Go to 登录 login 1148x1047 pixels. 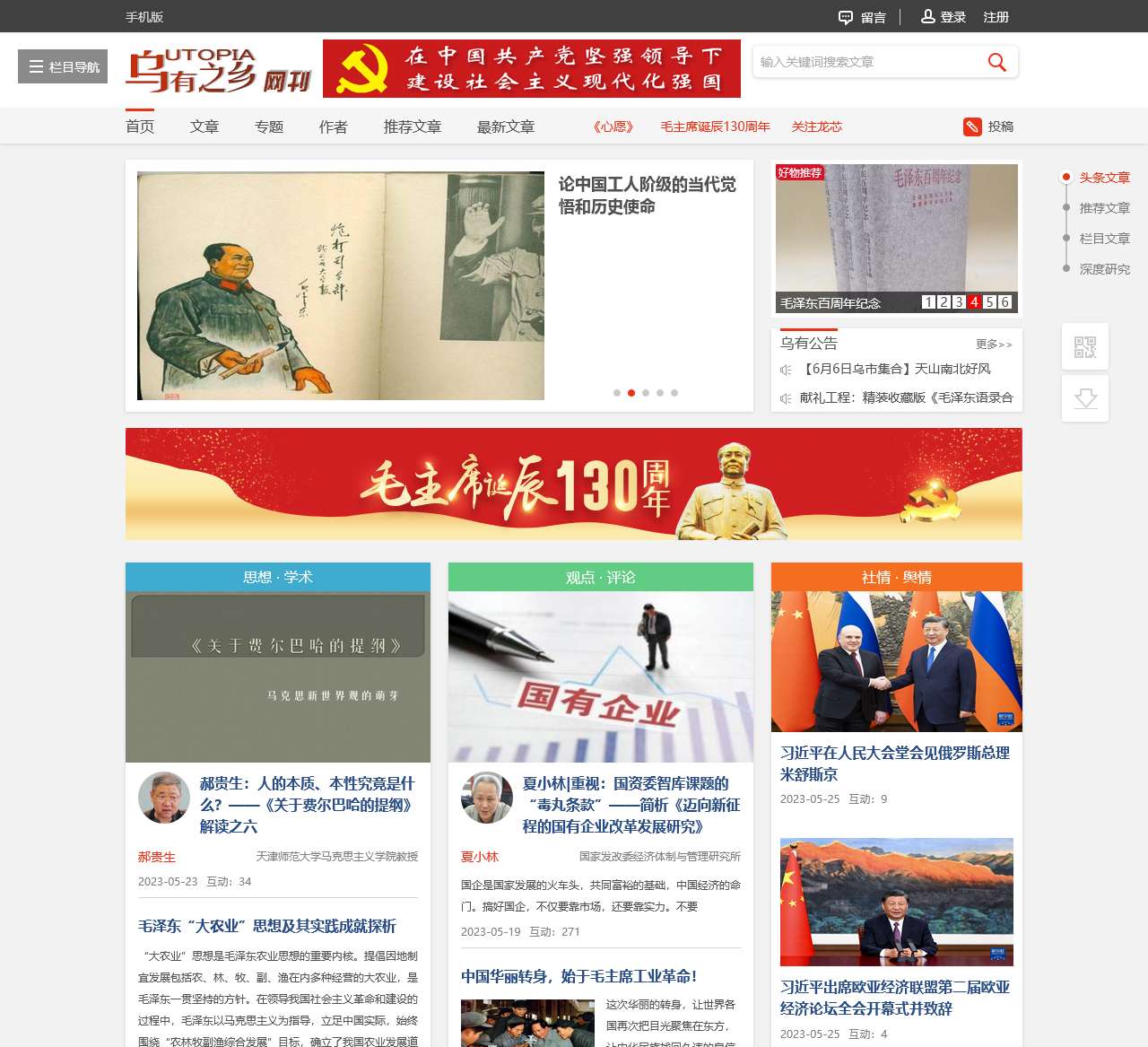pyautogui.click(x=944, y=17)
